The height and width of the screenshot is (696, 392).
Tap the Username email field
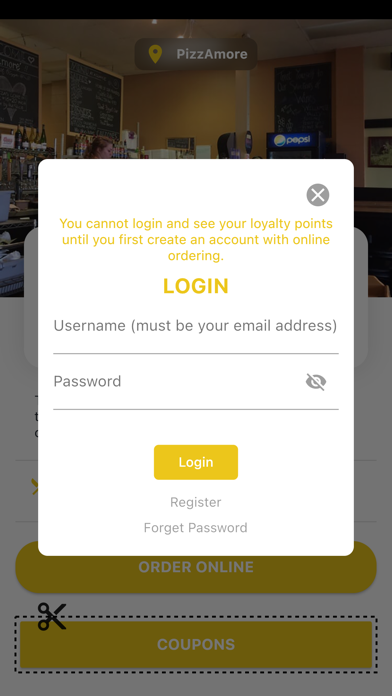(196, 326)
